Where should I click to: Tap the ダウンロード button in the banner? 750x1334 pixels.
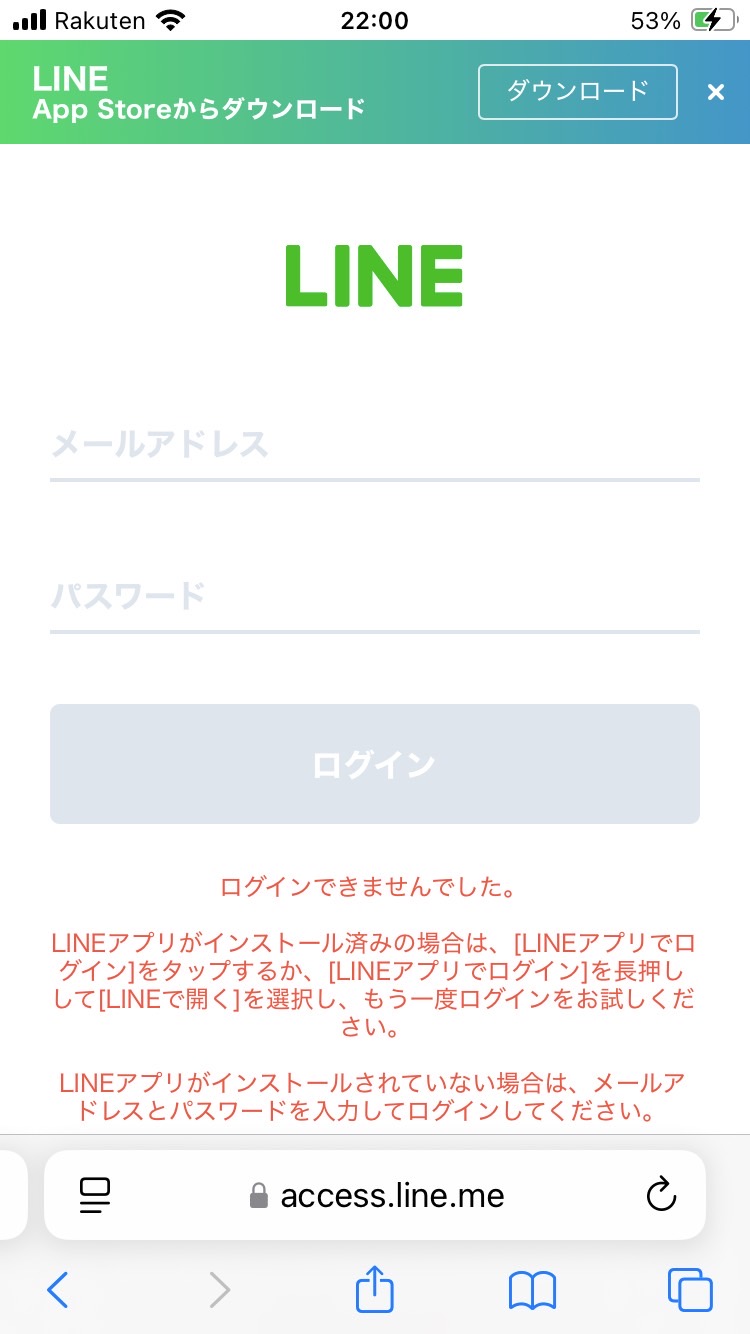[577, 92]
